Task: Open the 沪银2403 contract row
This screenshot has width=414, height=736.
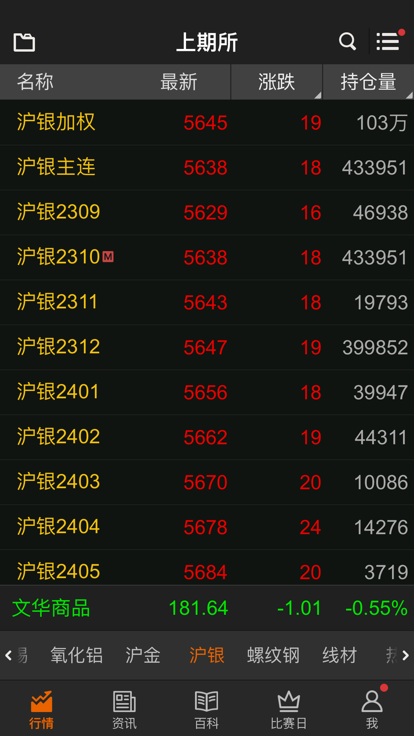Action: pos(207,482)
